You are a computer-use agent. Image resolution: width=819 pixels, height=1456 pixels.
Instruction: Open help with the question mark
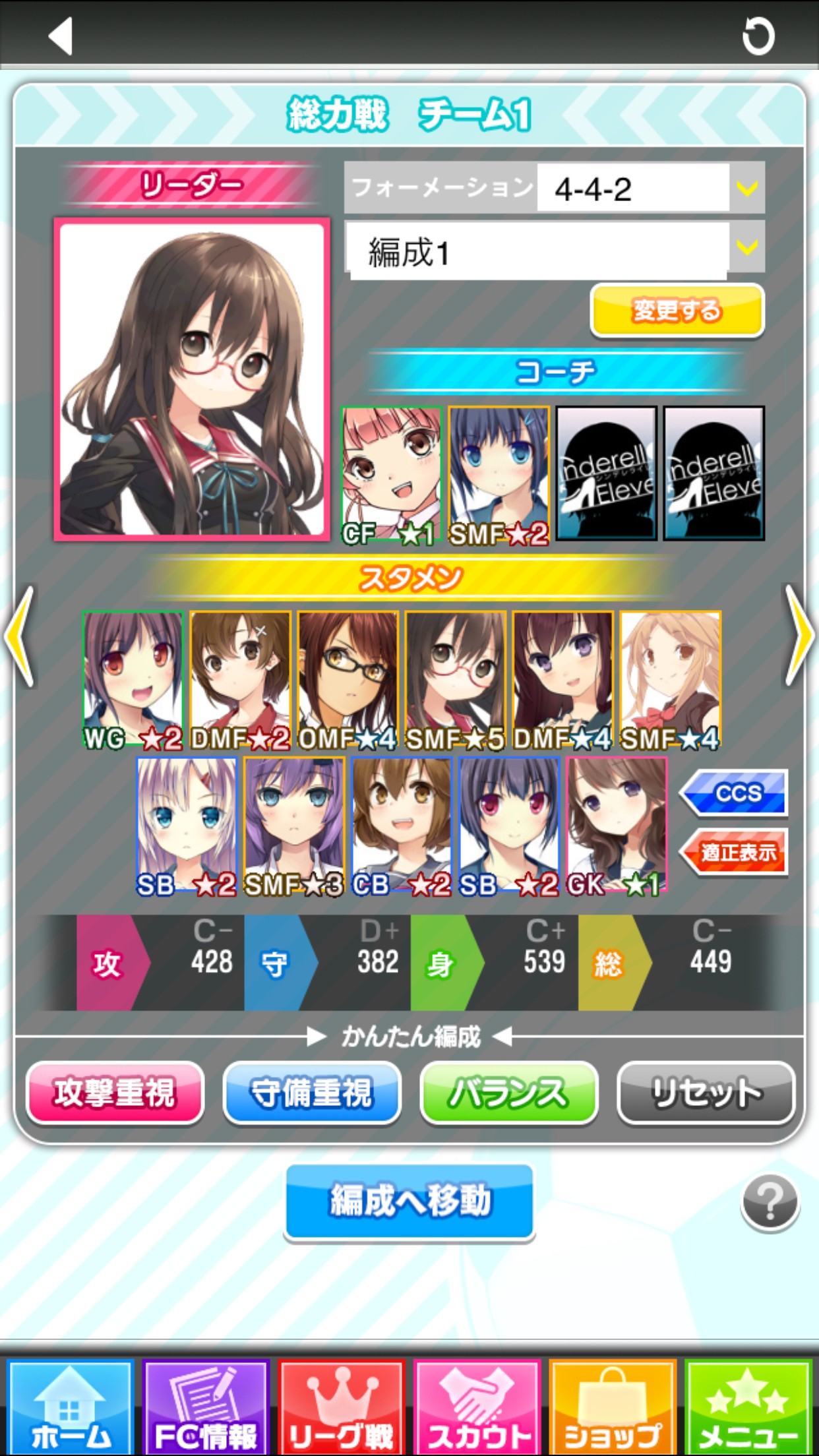pos(770,1202)
